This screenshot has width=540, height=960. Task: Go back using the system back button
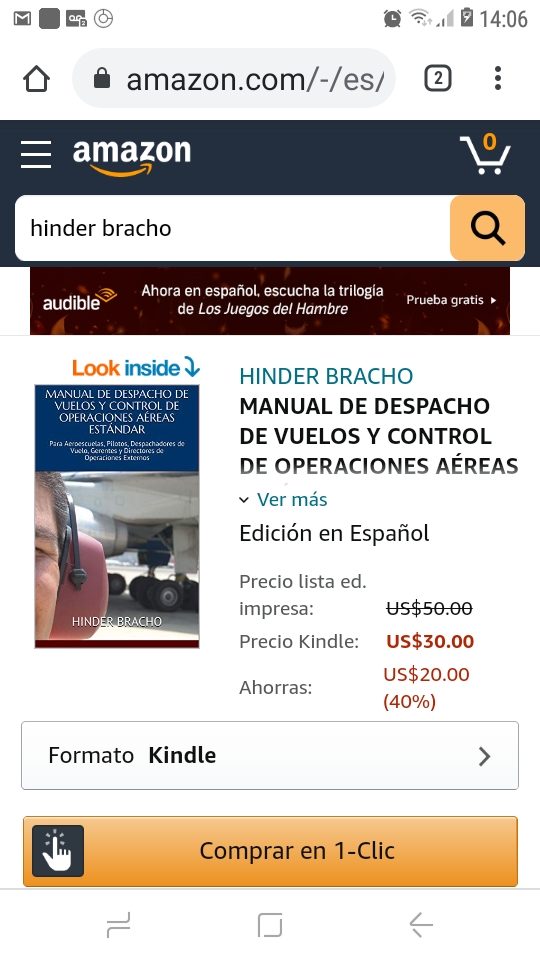[421, 924]
